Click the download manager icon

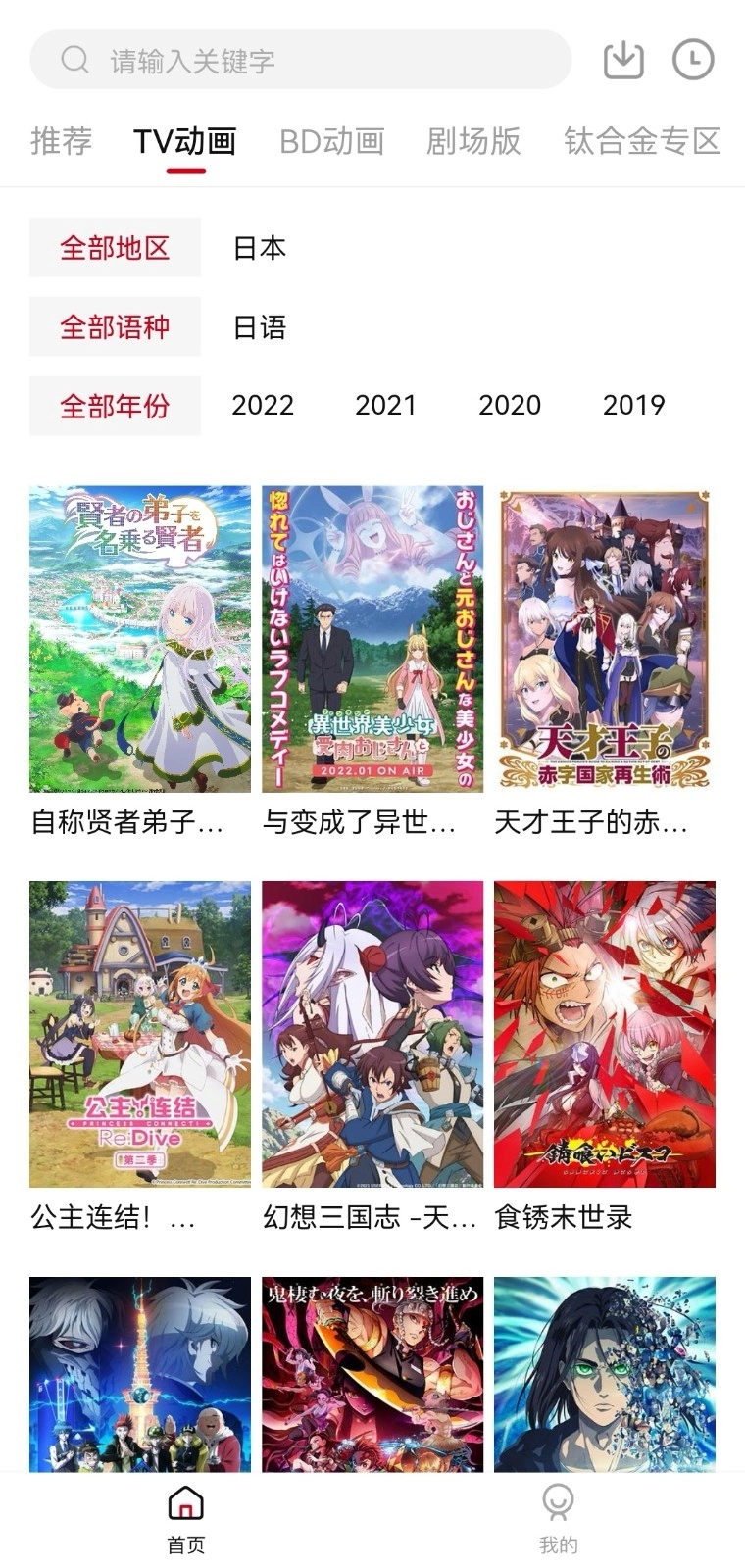[x=622, y=59]
